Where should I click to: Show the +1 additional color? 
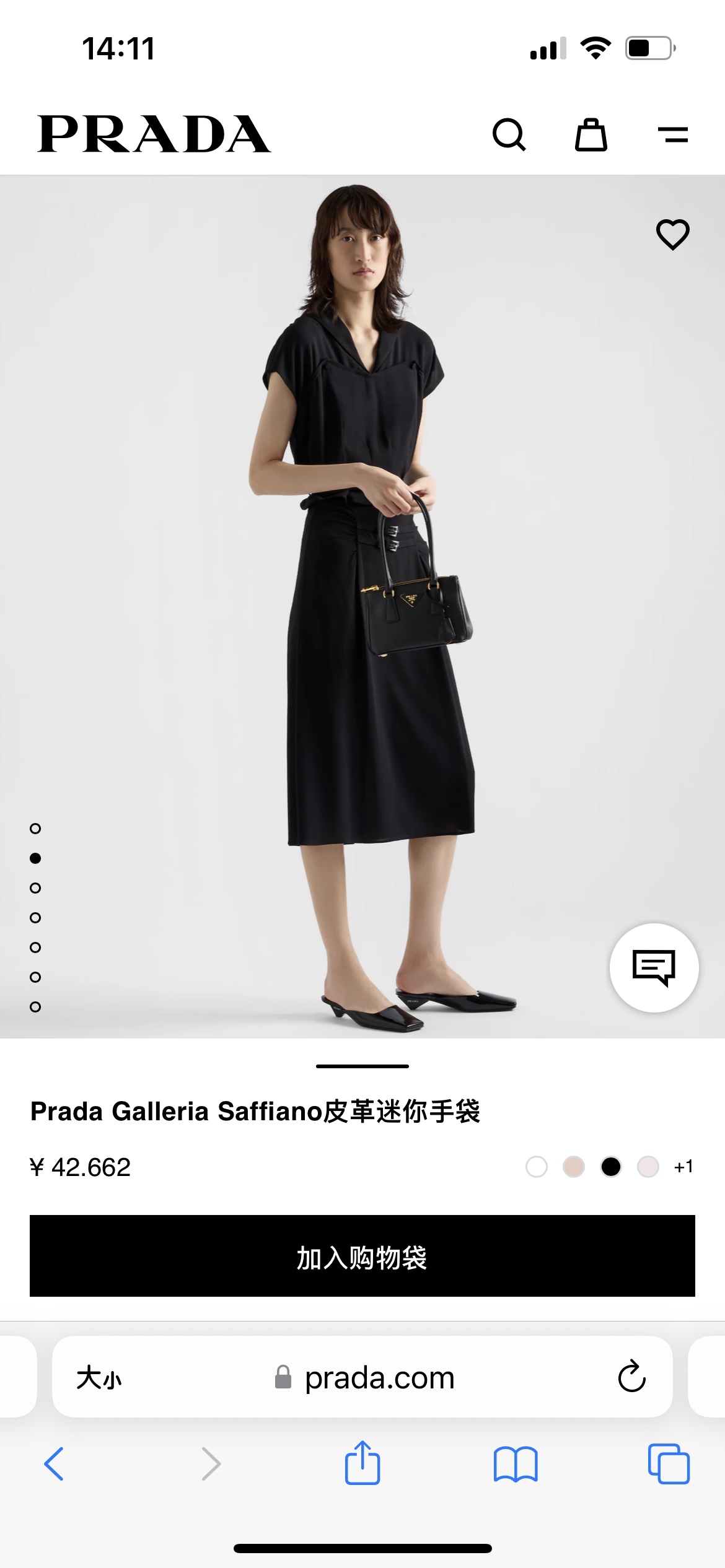tap(683, 1167)
